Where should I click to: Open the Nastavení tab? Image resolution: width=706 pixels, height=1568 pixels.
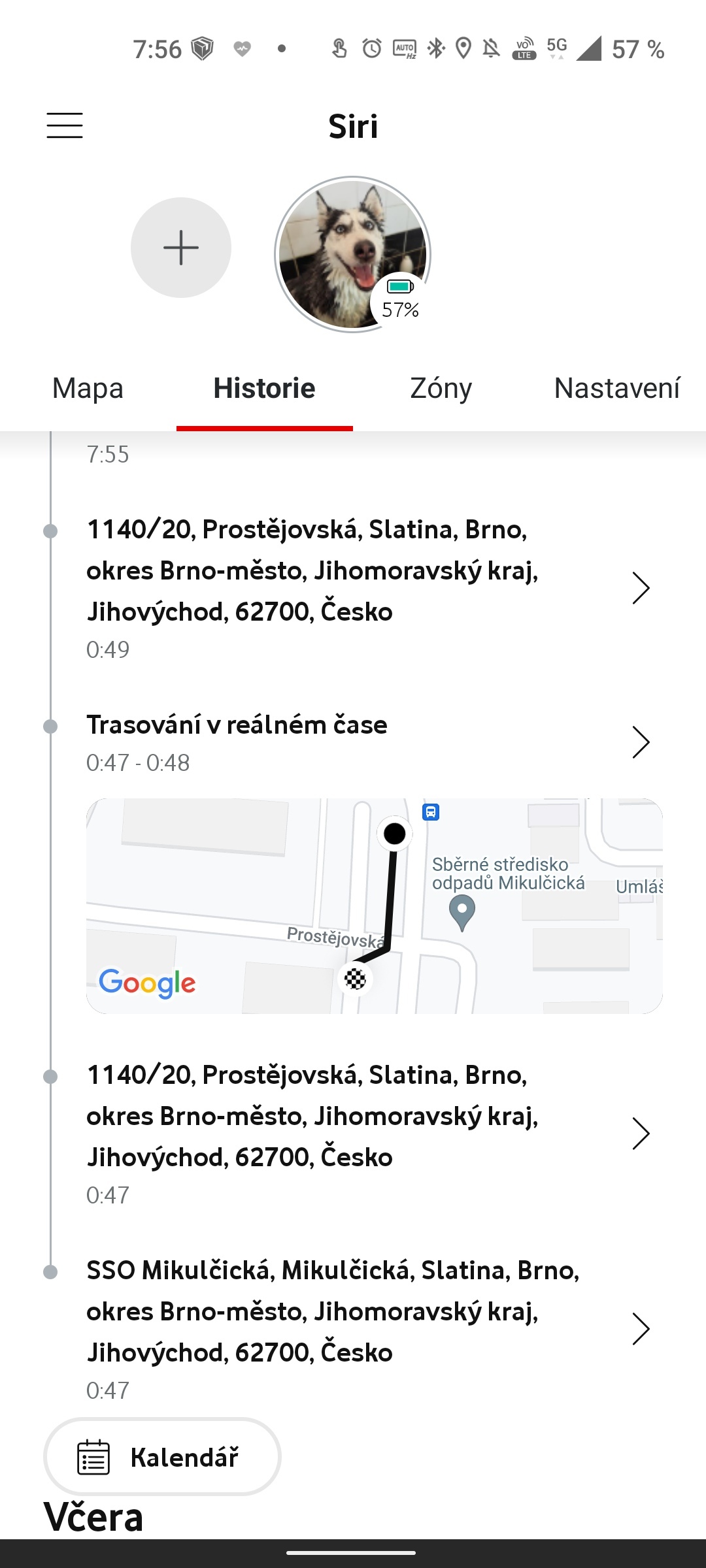[x=617, y=388]
